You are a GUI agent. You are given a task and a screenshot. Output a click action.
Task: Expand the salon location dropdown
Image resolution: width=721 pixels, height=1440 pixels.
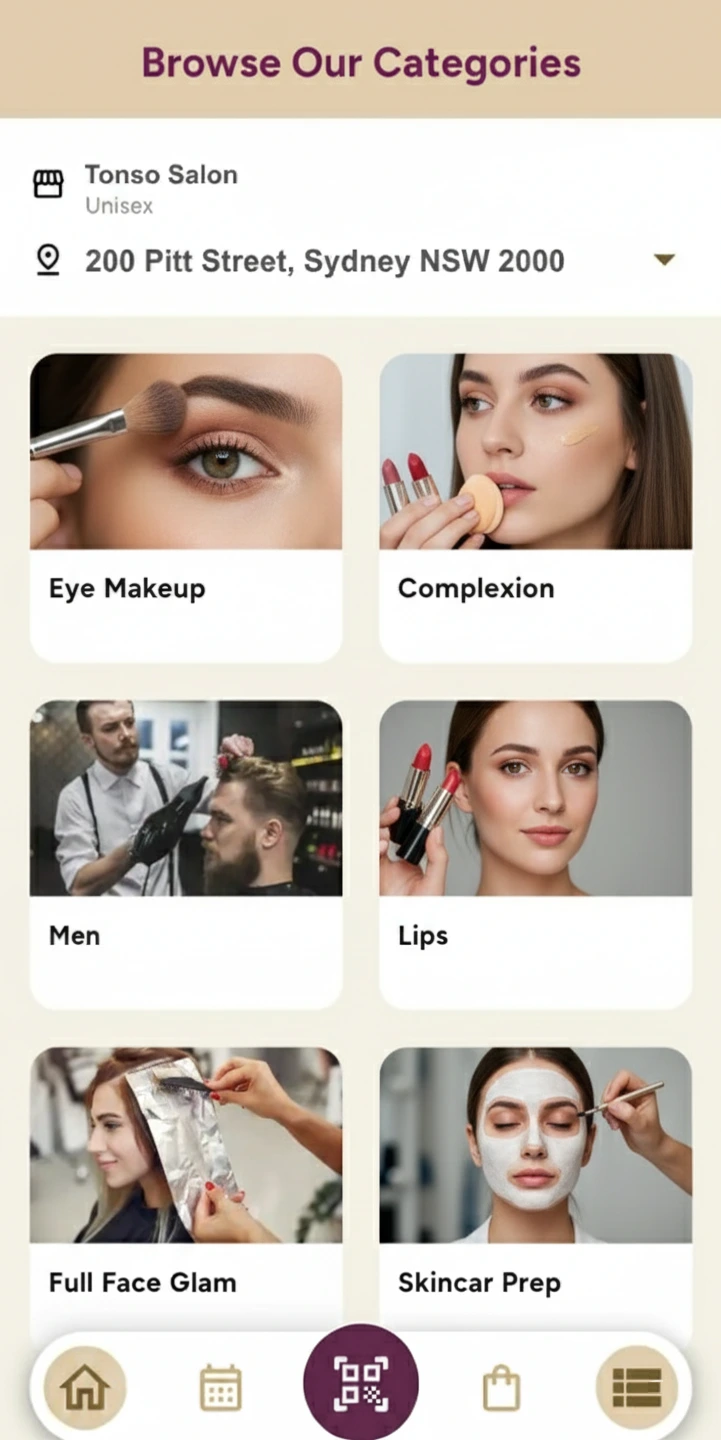664,260
